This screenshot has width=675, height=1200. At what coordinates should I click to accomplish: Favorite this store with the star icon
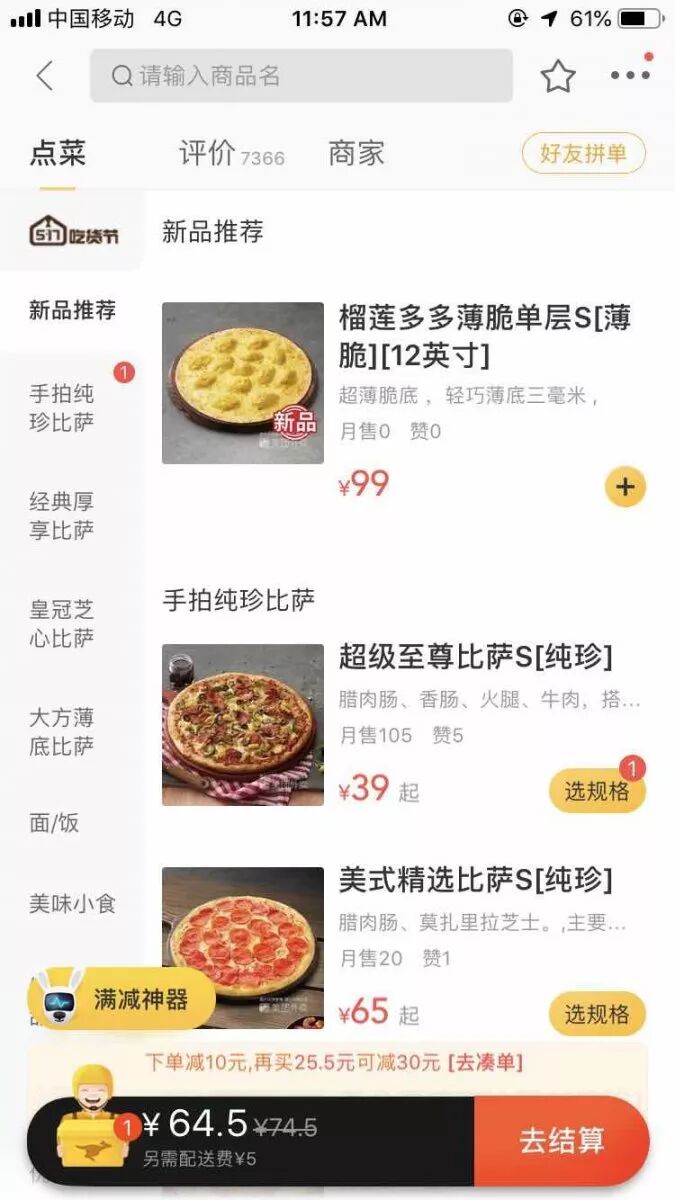[558, 76]
